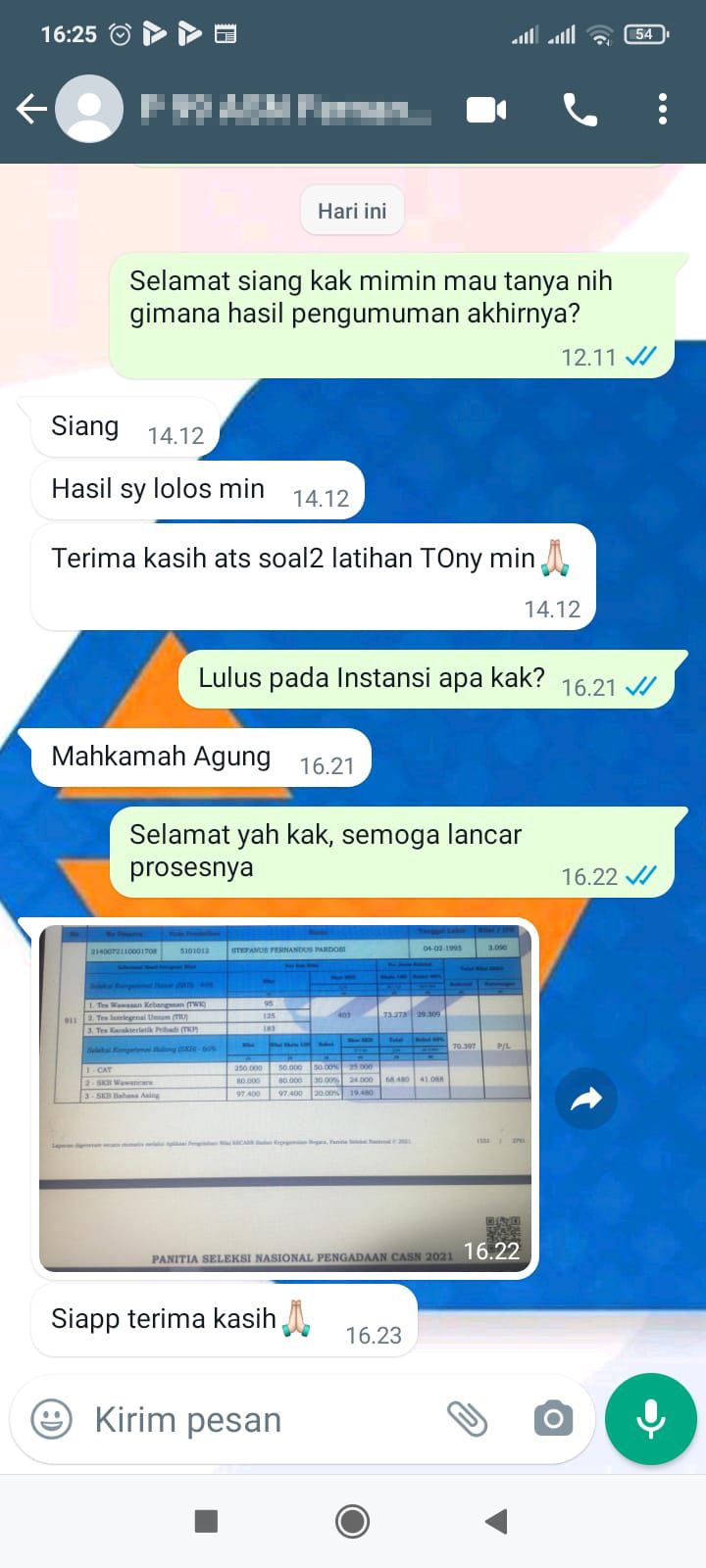This screenshot has height=1568, width=706.
Task: Open the overflow menu
Action: 663,109
